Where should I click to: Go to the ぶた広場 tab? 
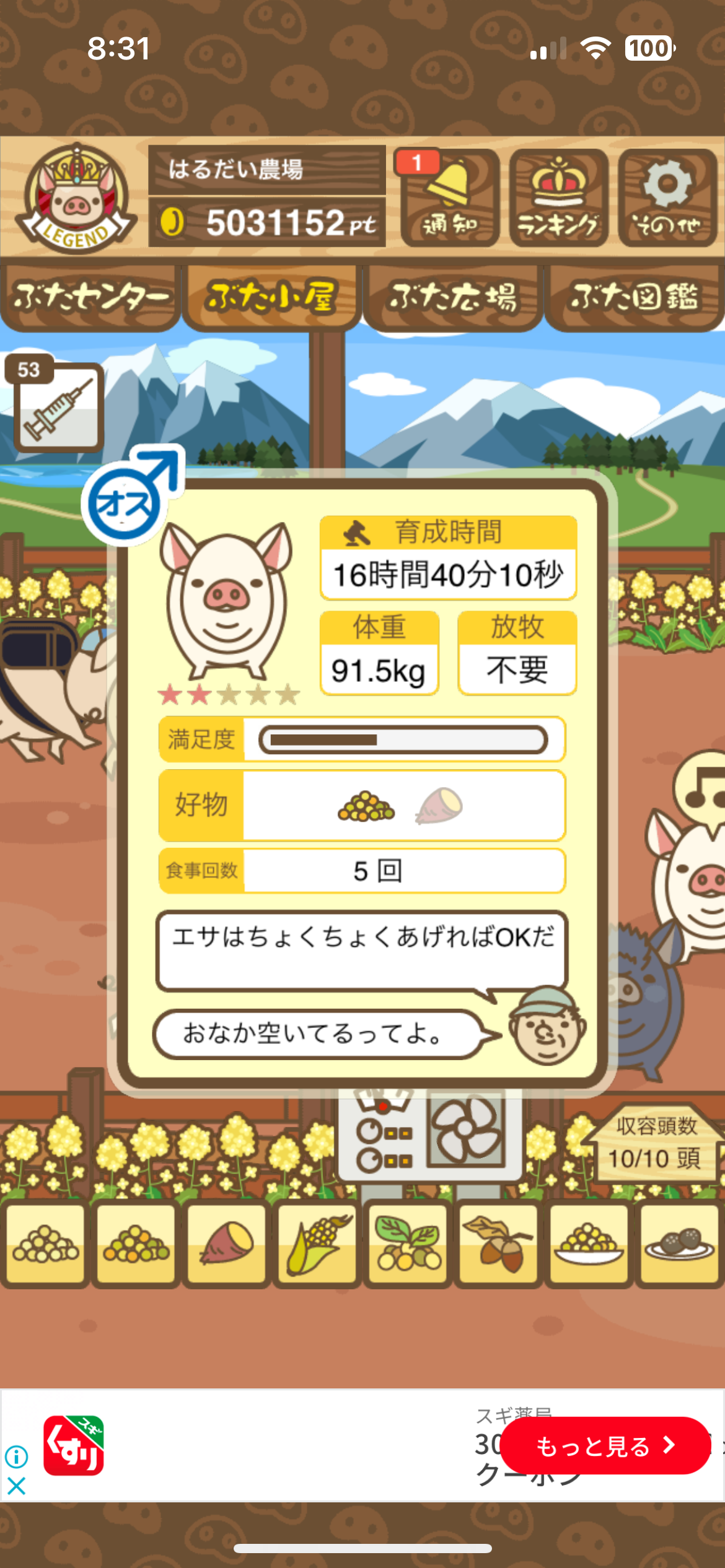pos(453,298)
